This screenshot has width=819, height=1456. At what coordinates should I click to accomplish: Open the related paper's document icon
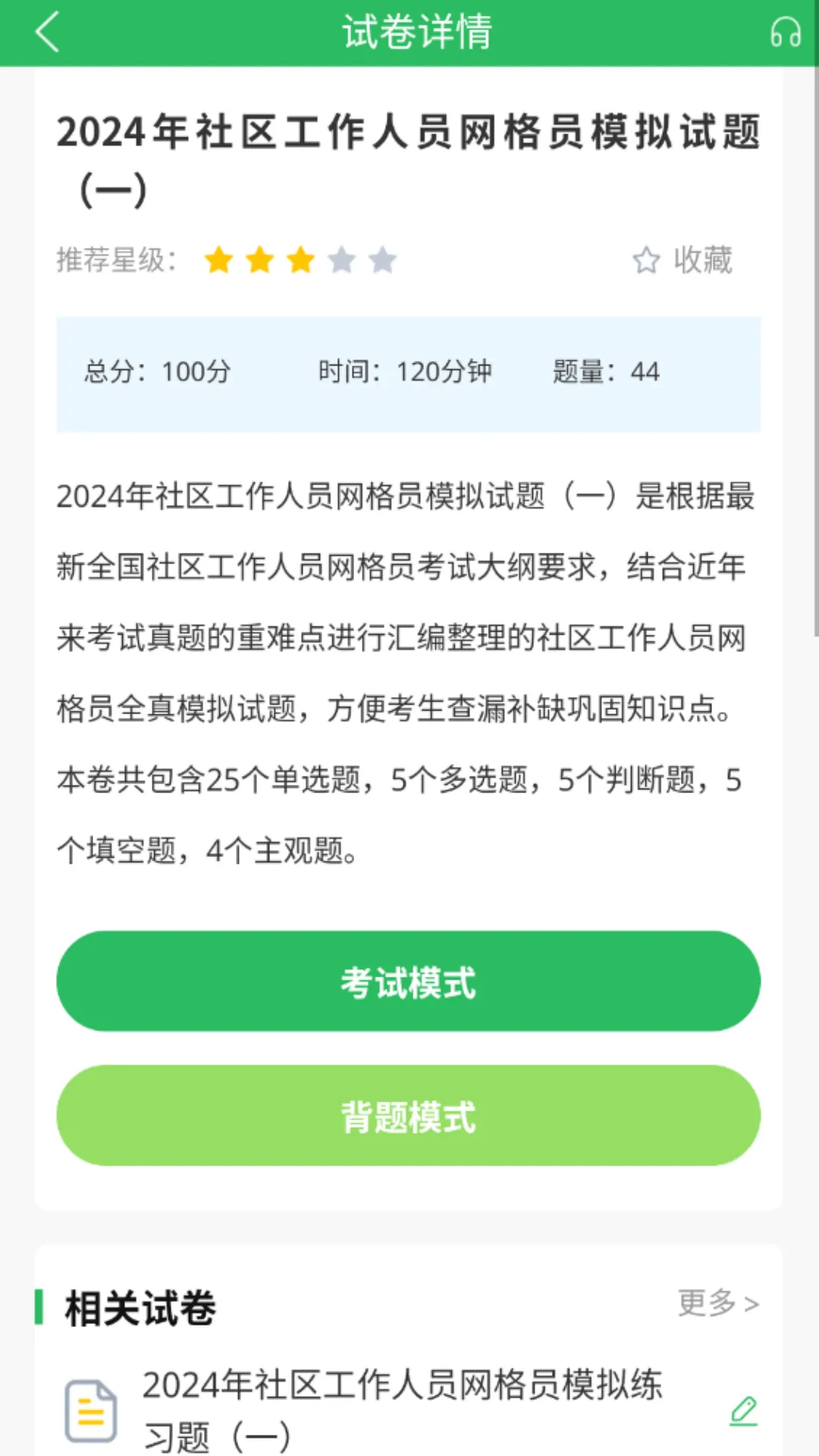click(89, 1408)
